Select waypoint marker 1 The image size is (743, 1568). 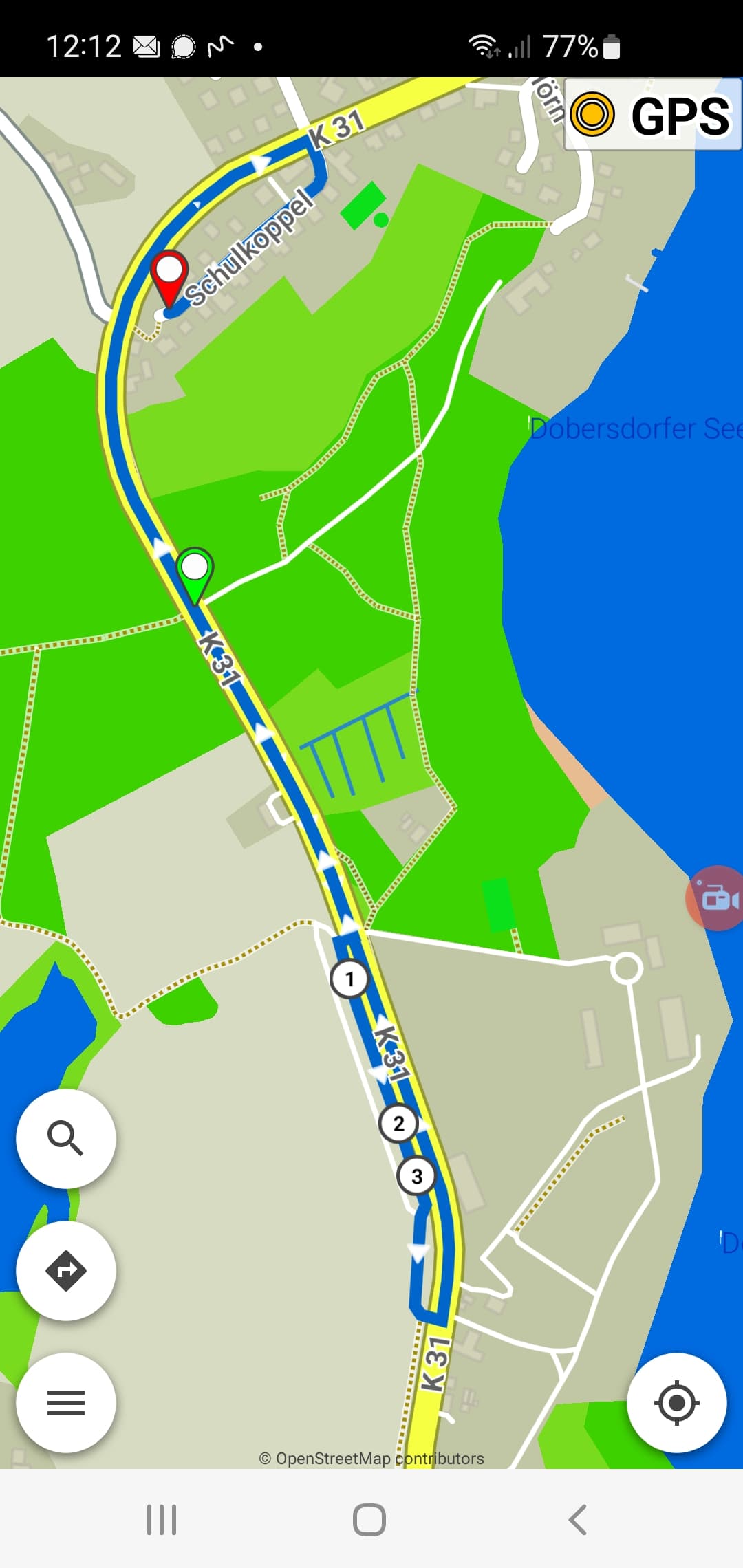(349, 979)
